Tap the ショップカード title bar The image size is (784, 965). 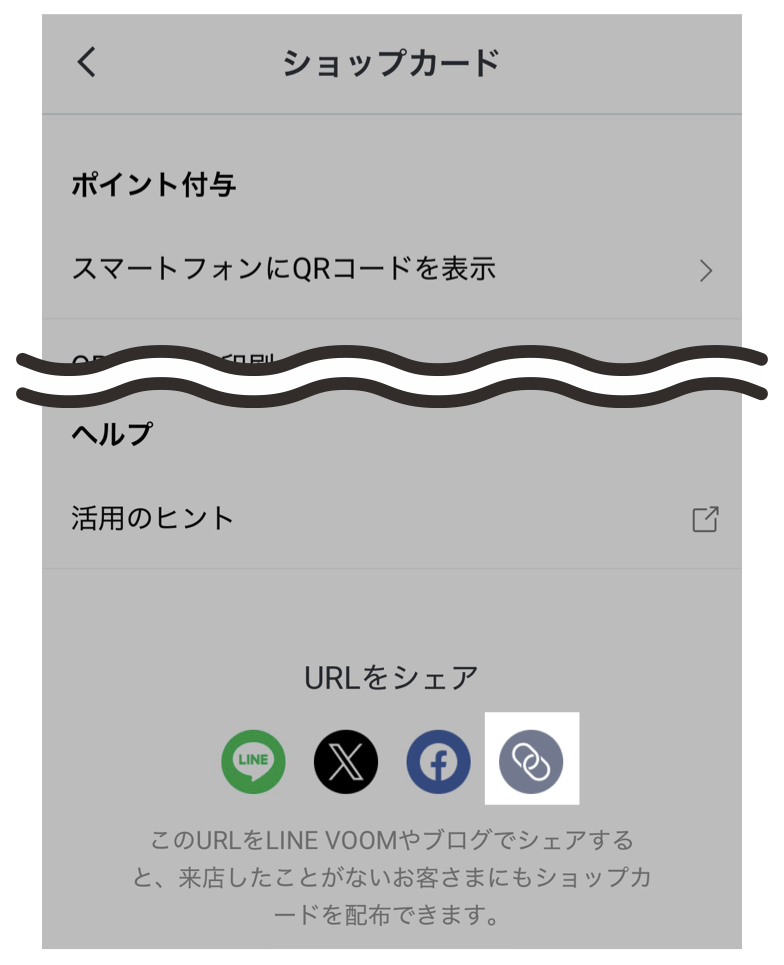point(392,63)
